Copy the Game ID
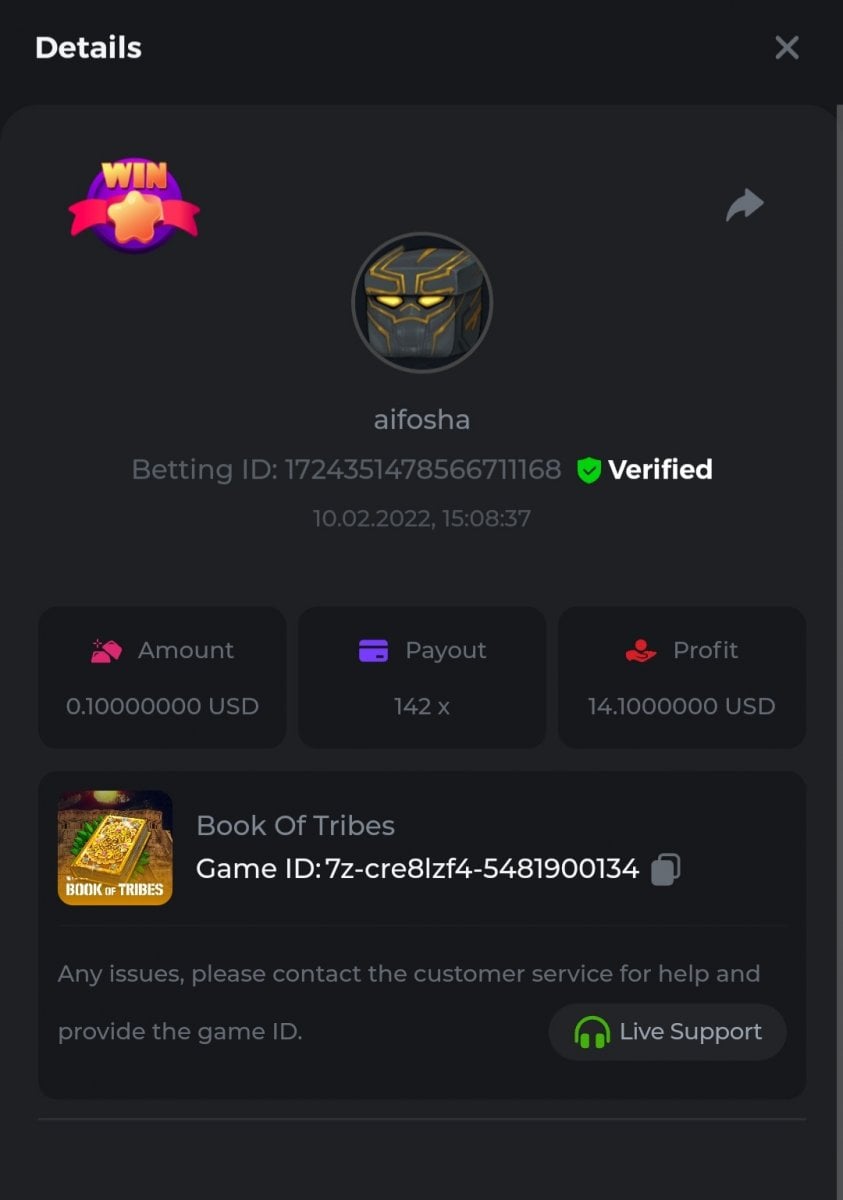843x1200 pixels. (666, 869)
